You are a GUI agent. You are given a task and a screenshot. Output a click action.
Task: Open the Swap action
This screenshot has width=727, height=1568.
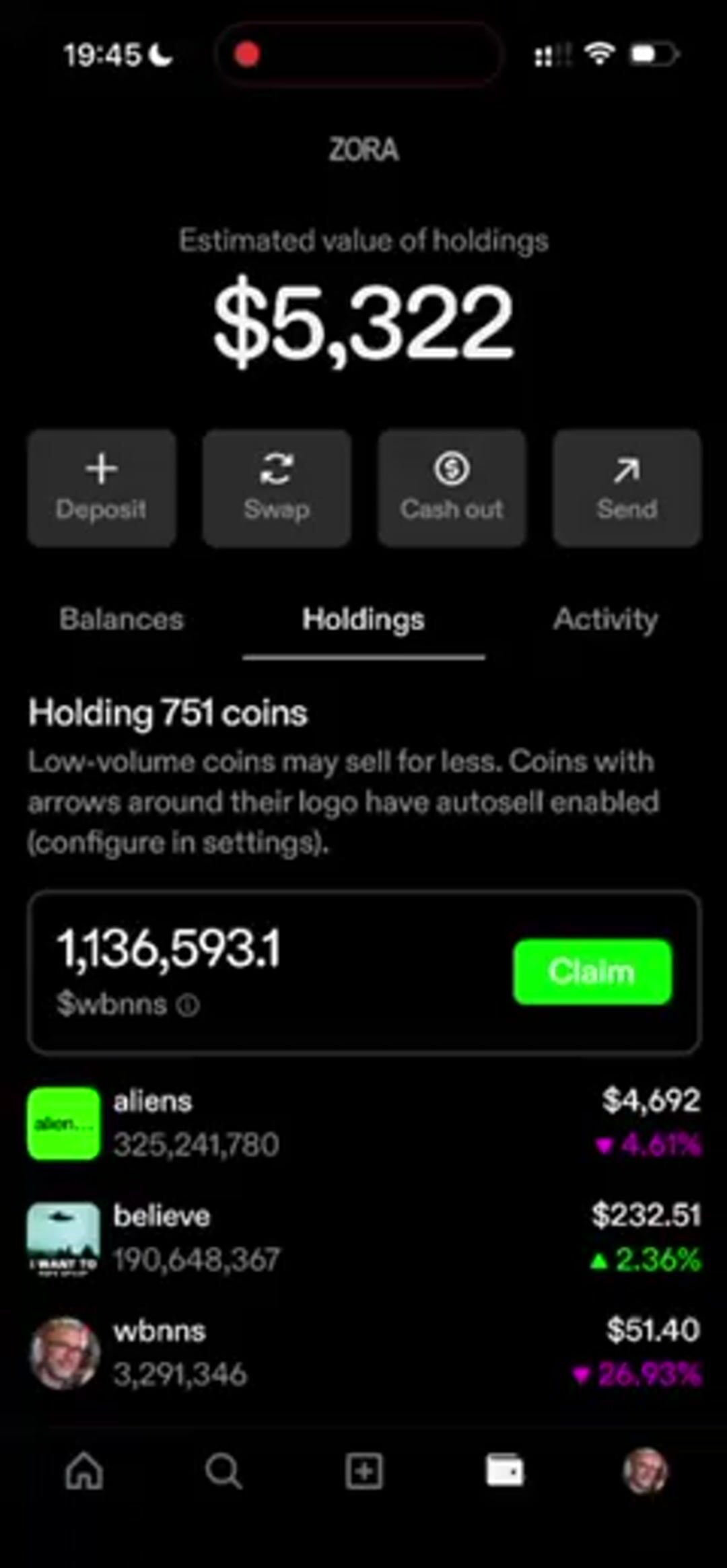(277, 488)
